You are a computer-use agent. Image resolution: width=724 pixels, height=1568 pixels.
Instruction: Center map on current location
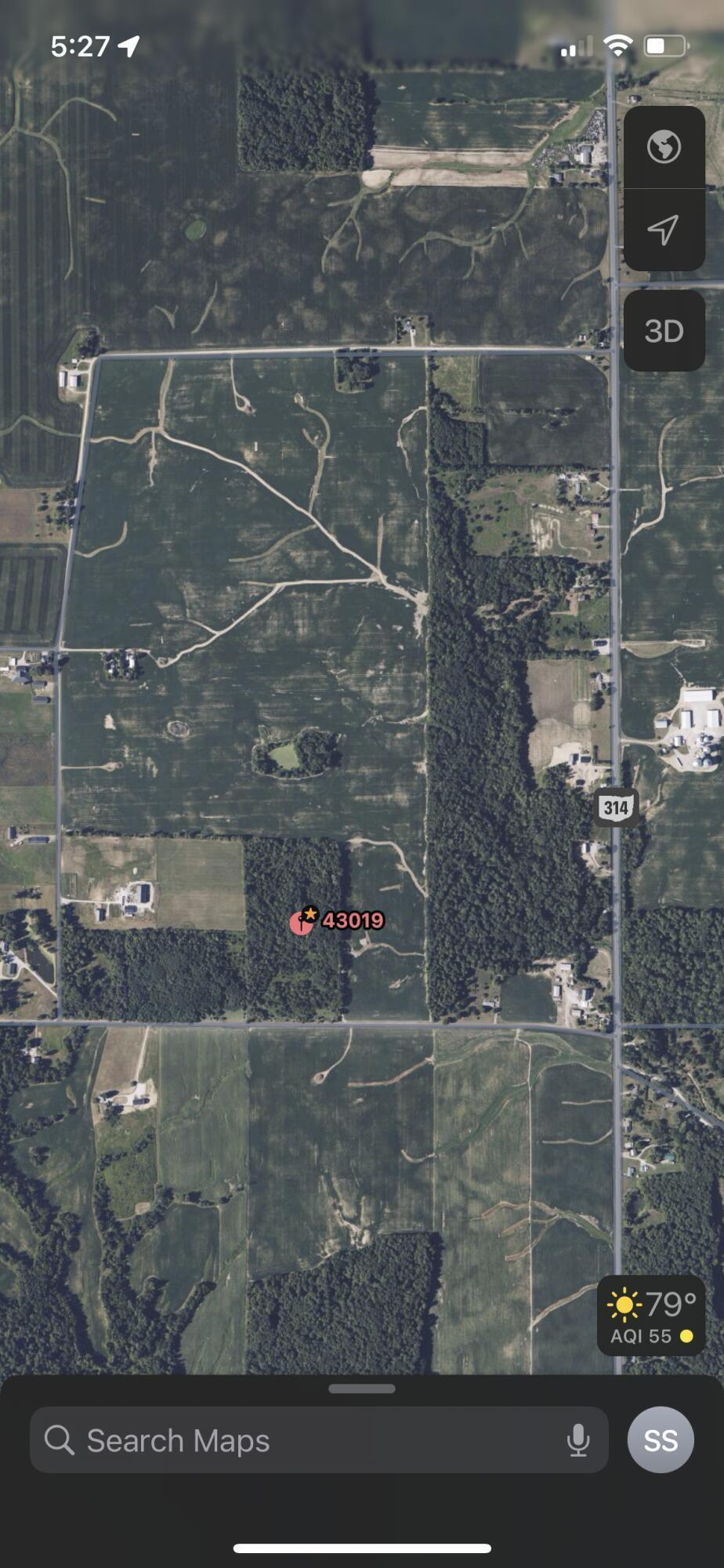tap(664, 230)
